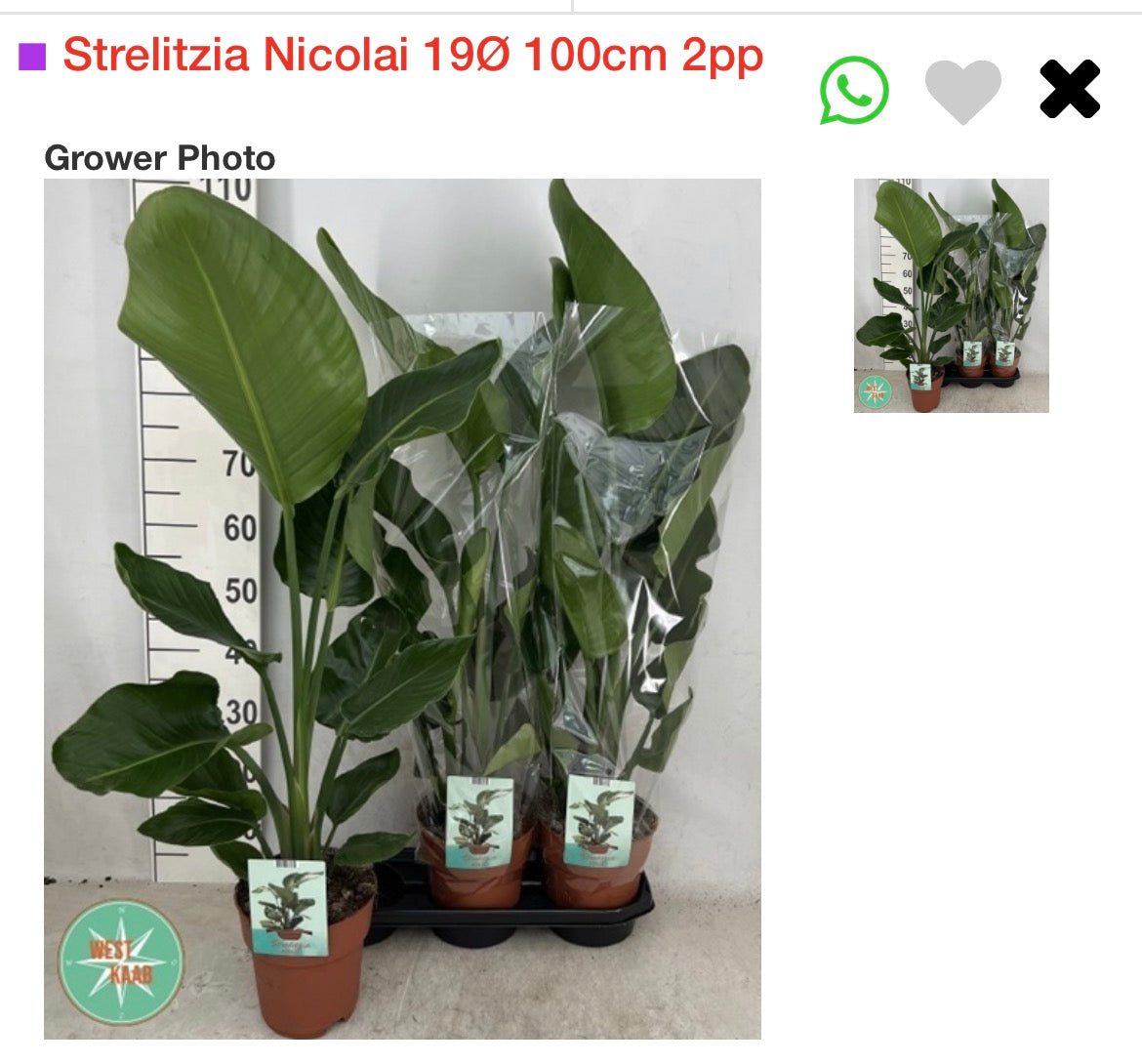Add Strelitzia Nicolai to favorites
This screenshot has width=1142, height=1064.
pos(962,91)
